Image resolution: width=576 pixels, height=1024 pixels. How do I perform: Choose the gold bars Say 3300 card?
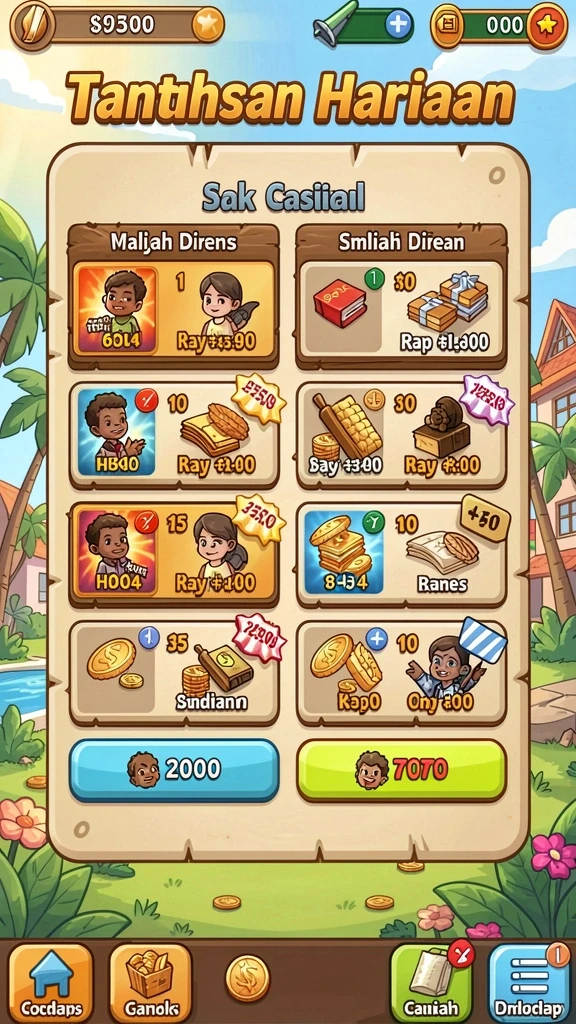pos(402,435)
